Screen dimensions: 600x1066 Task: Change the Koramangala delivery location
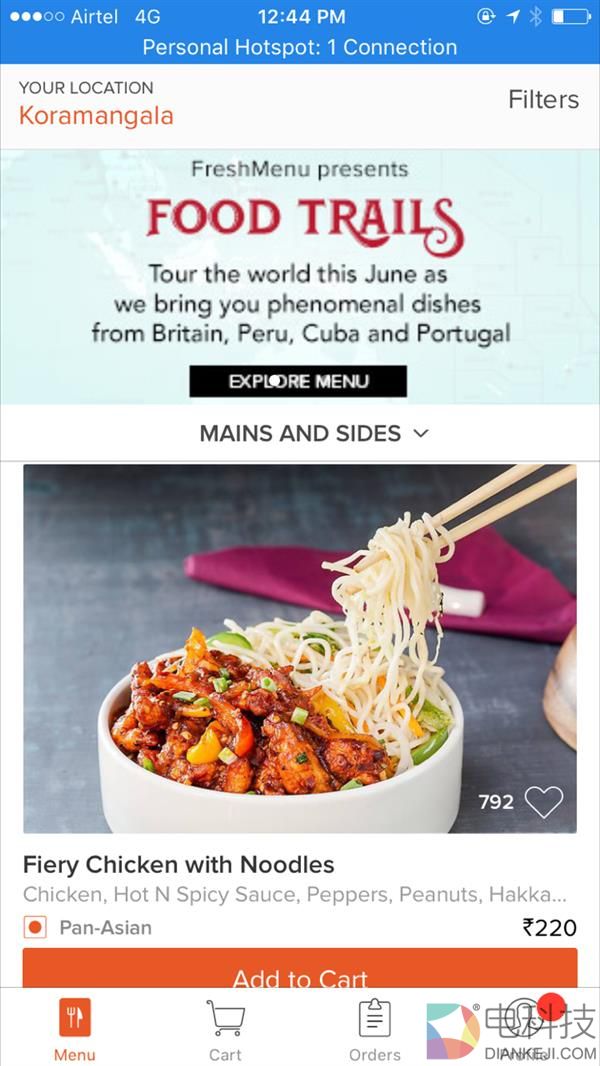96,115
